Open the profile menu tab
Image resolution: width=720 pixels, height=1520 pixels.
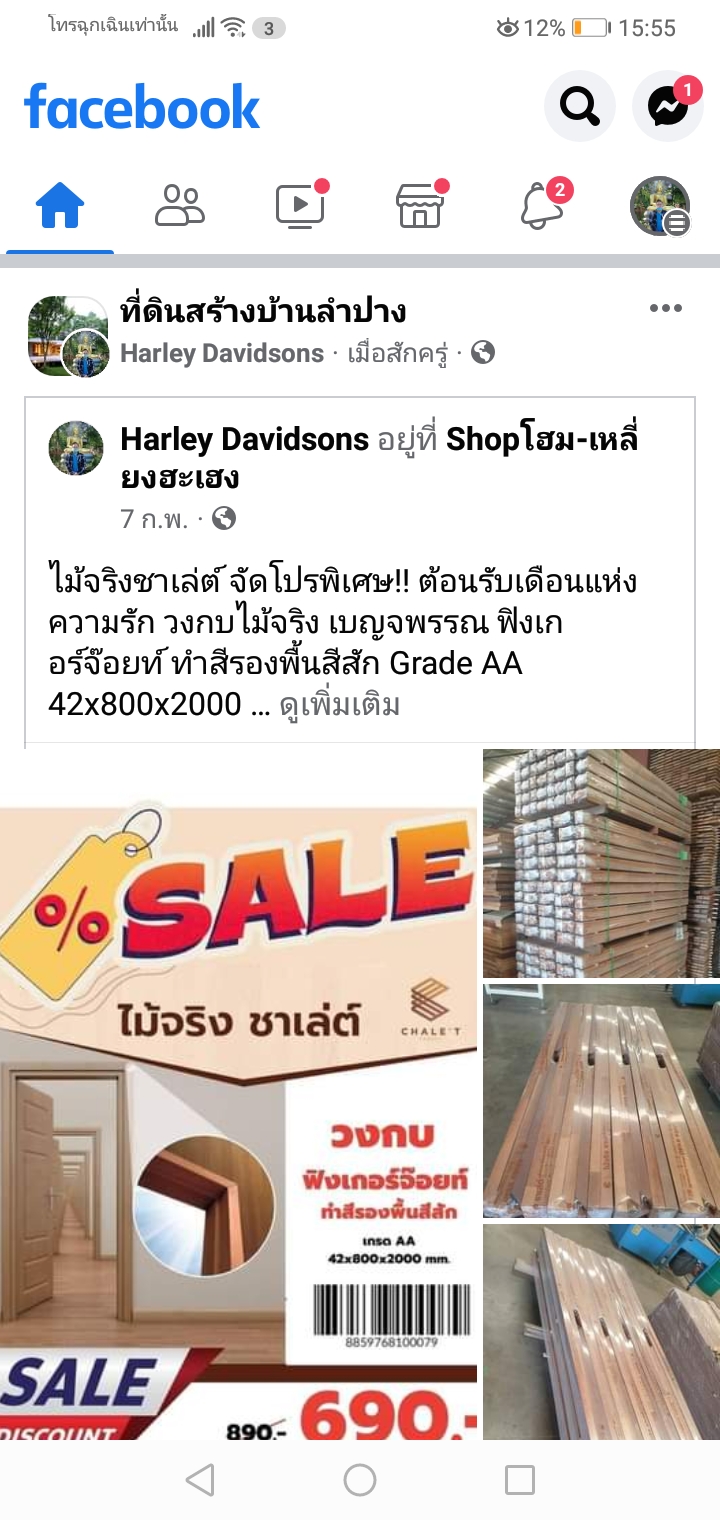[660, 206]
